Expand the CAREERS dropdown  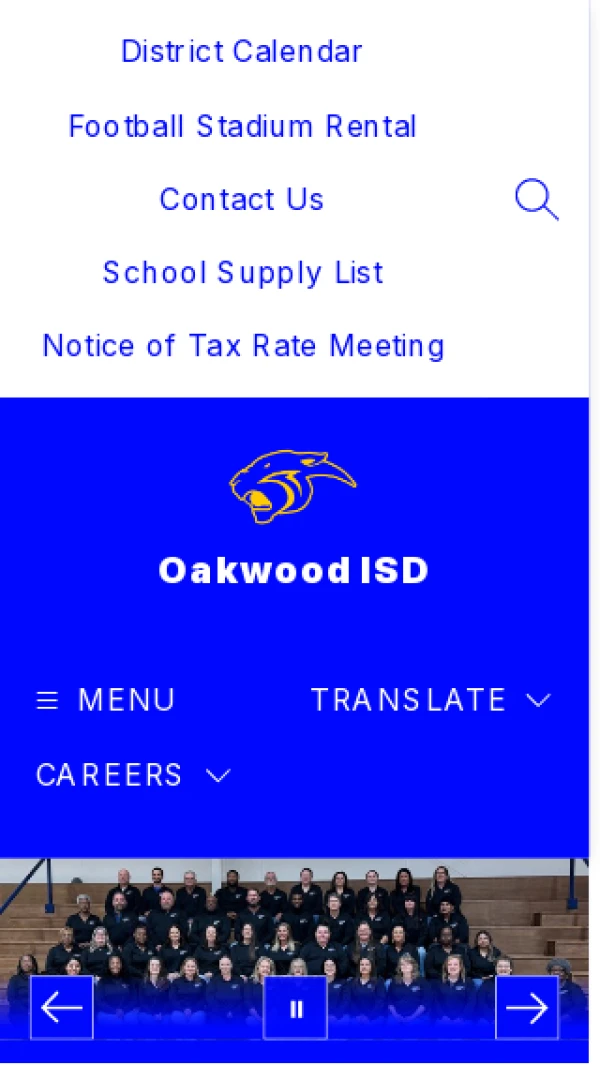pos(133,775)
